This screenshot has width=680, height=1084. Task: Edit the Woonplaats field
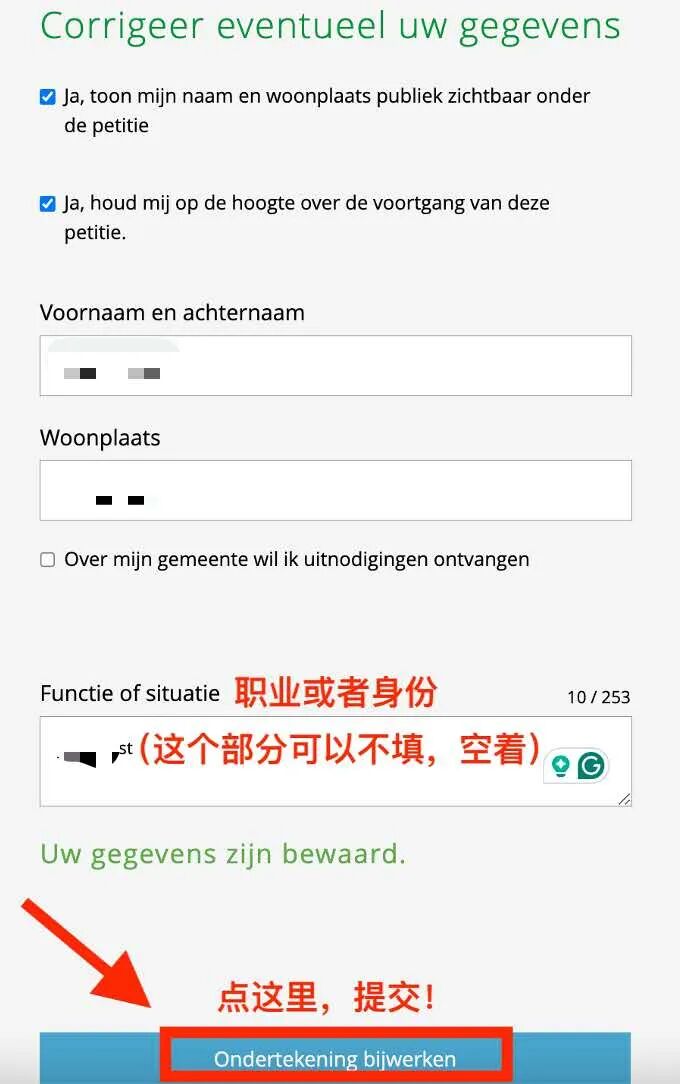[335, 490]
